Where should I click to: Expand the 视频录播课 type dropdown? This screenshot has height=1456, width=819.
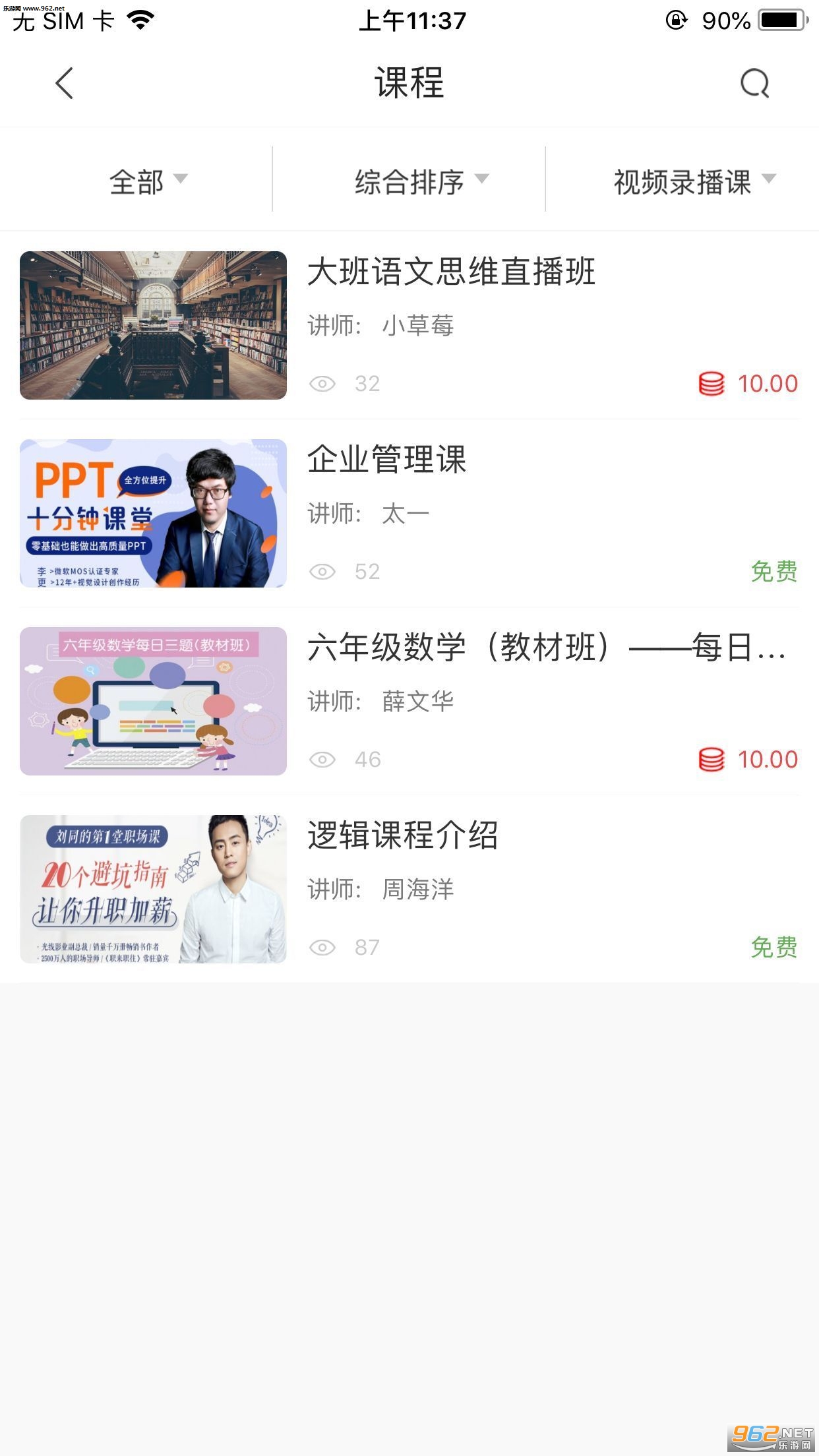tap(694, 181)
